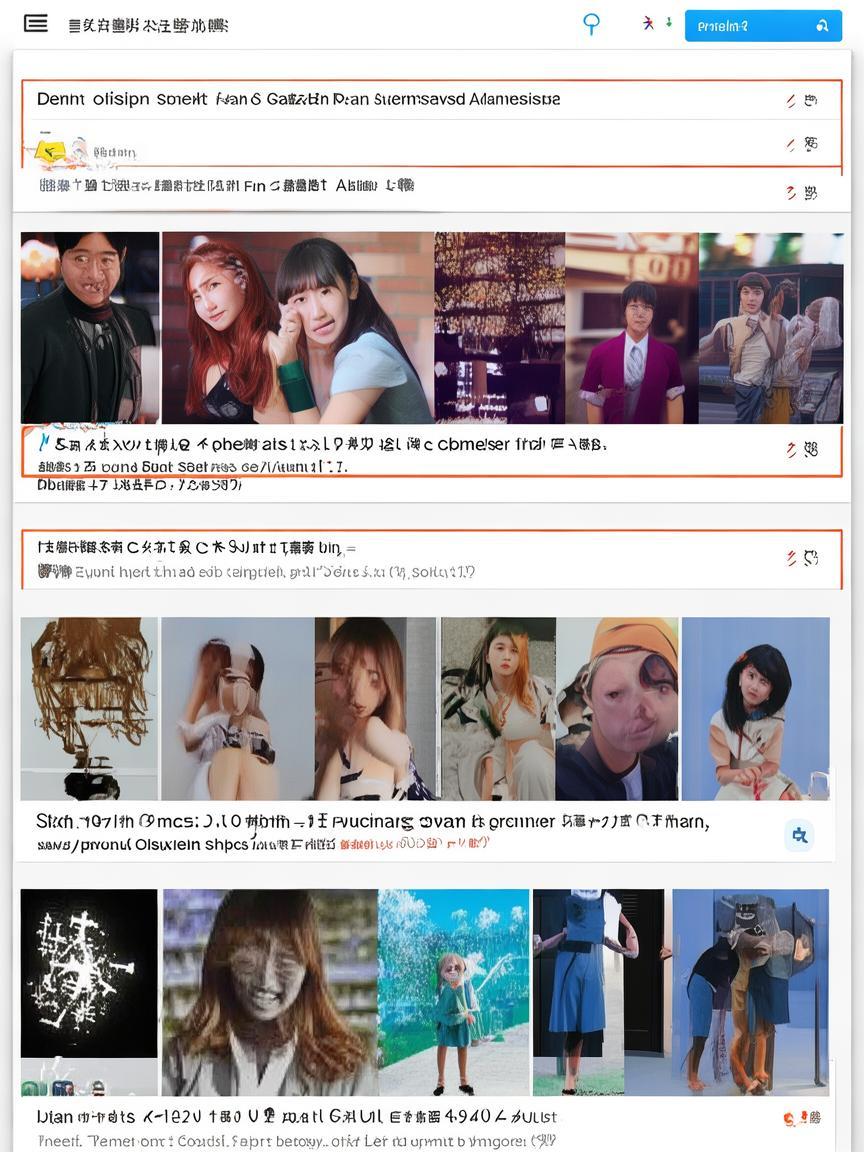Tap the blue icon beside the "Stuch" caption
Image resolution: width=864 pixels, height=1152 pixels.
[x=799, y=834]
